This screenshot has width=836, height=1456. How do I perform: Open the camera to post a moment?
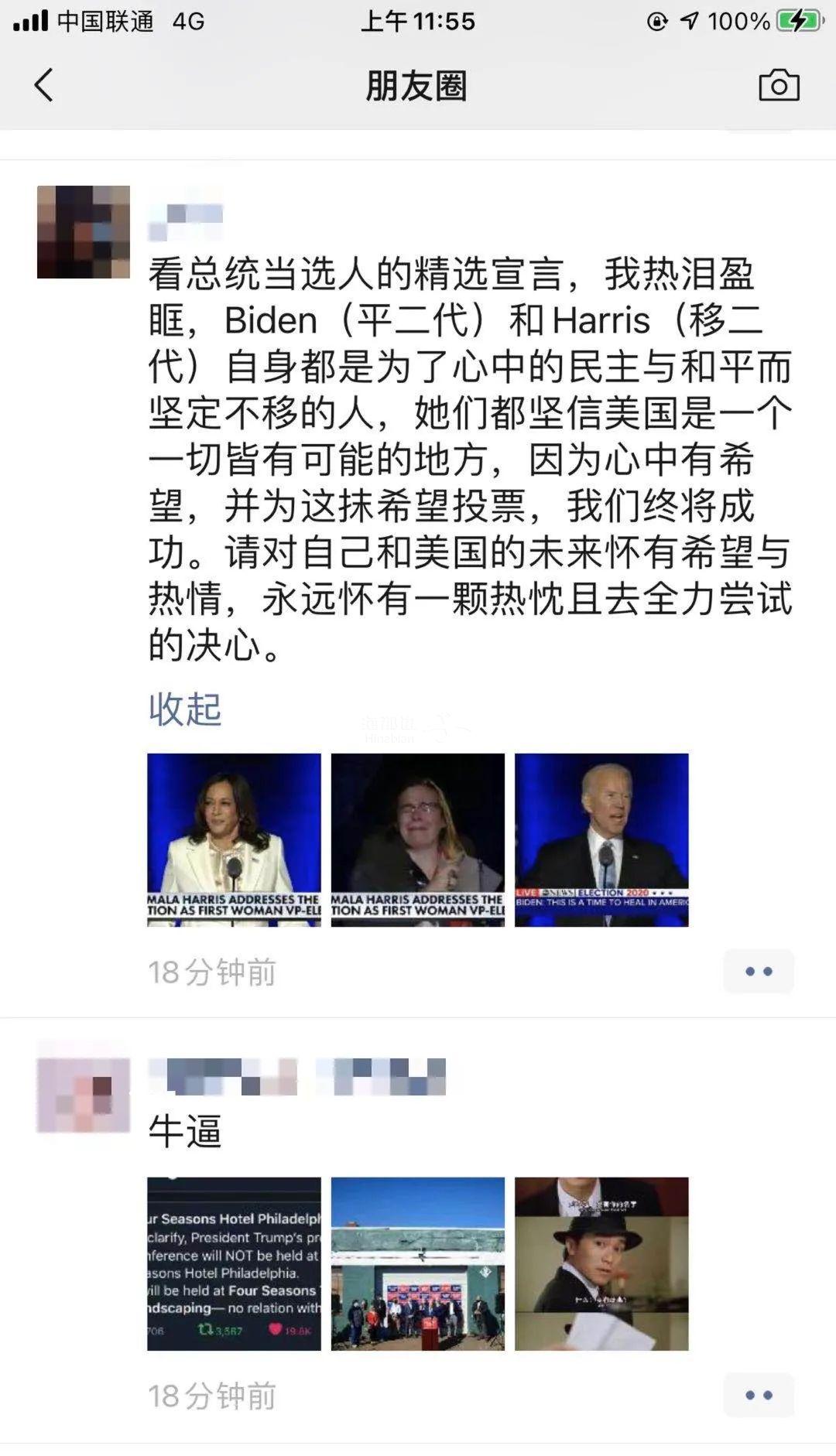[779, 85]
